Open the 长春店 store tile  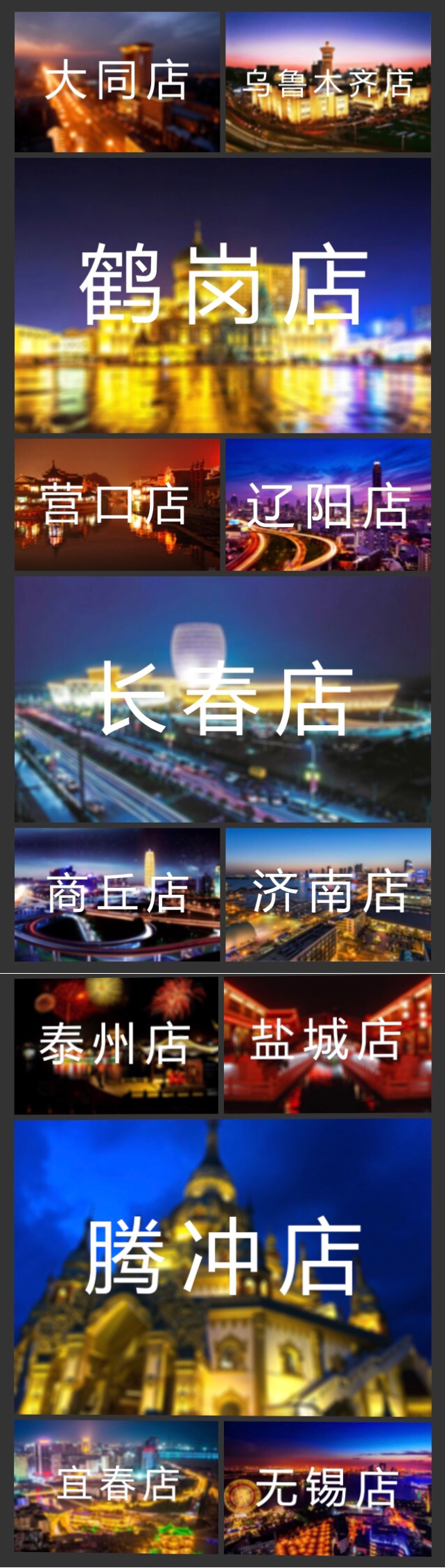point(222,699)
